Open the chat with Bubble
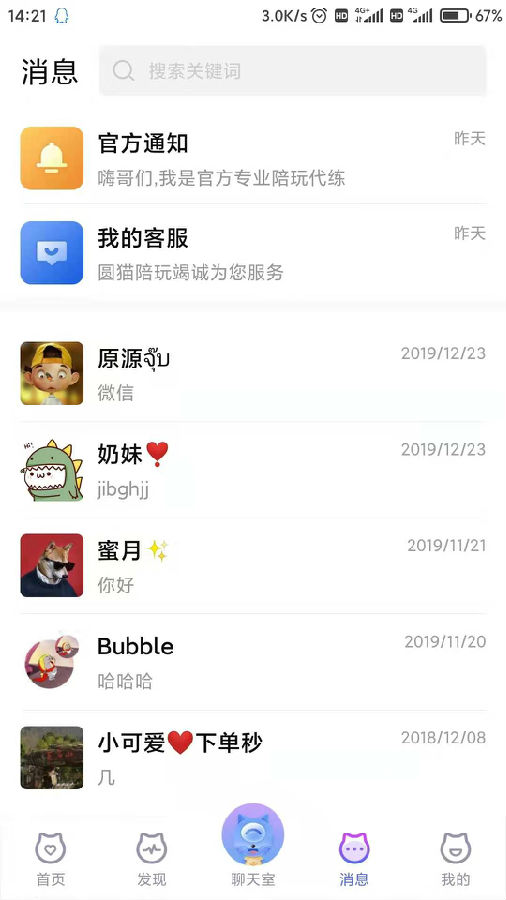Image resolution: width=506 pixels, height=900 pixels. 253,662
